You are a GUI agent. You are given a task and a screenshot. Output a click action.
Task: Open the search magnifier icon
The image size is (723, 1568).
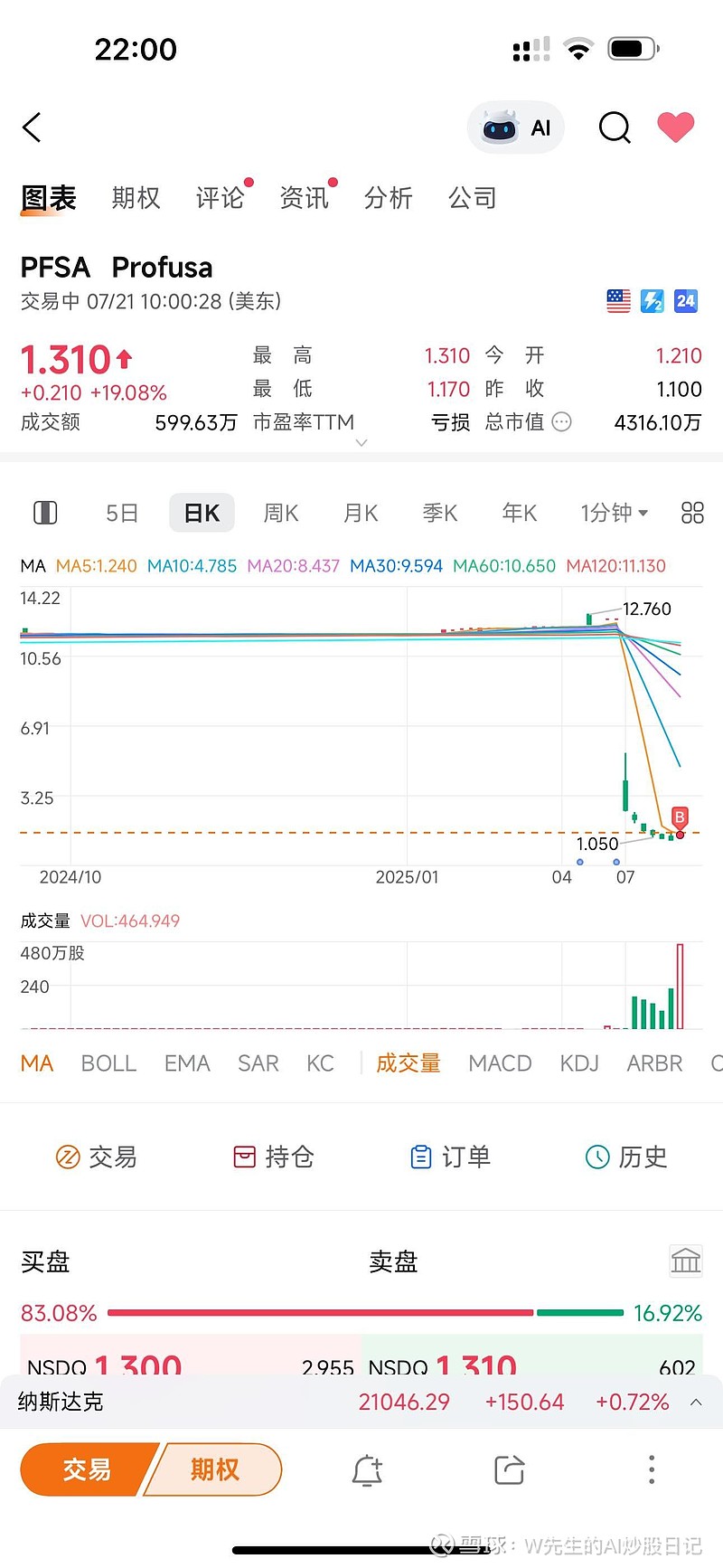click(x=615, y=128)
